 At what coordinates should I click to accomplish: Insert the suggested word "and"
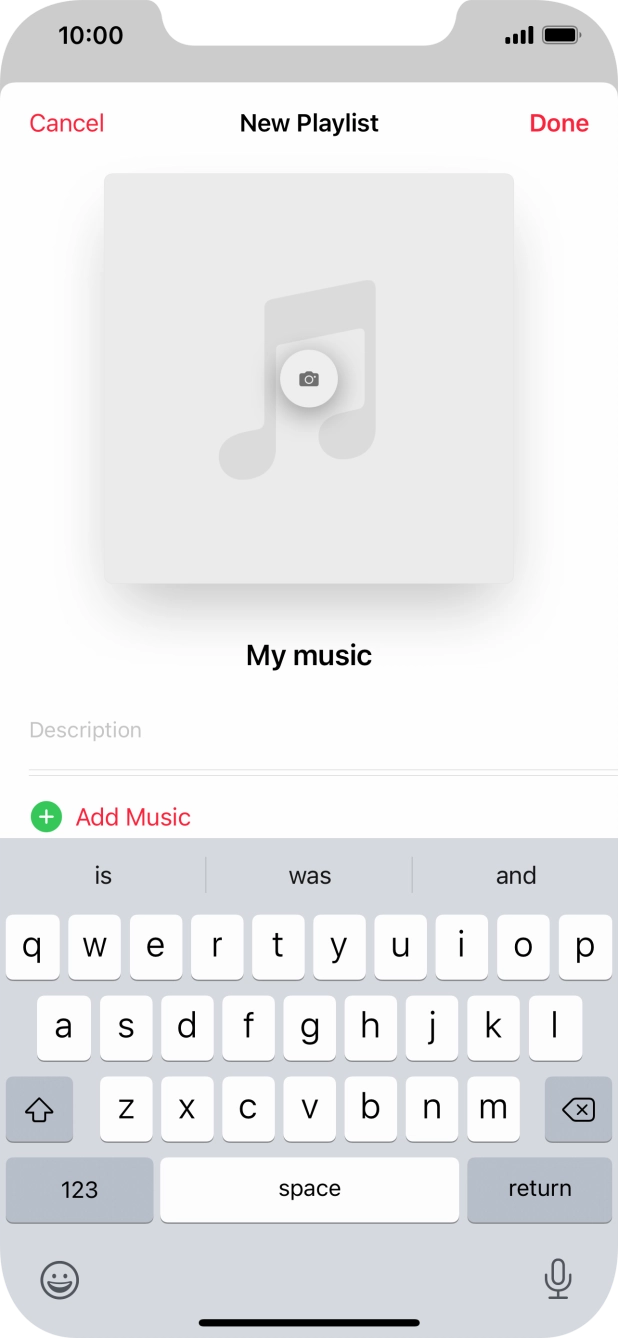[515, 876]
